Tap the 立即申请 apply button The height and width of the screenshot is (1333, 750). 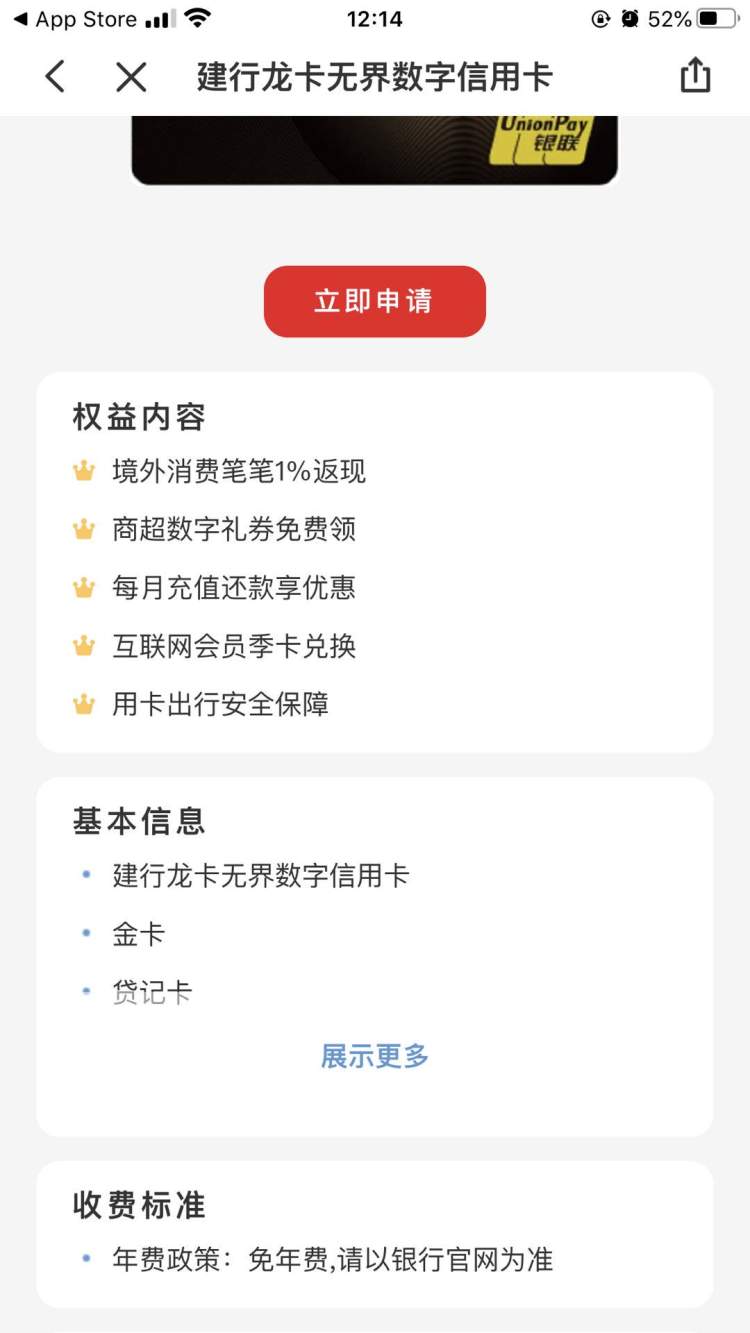(x=374, y=301)
